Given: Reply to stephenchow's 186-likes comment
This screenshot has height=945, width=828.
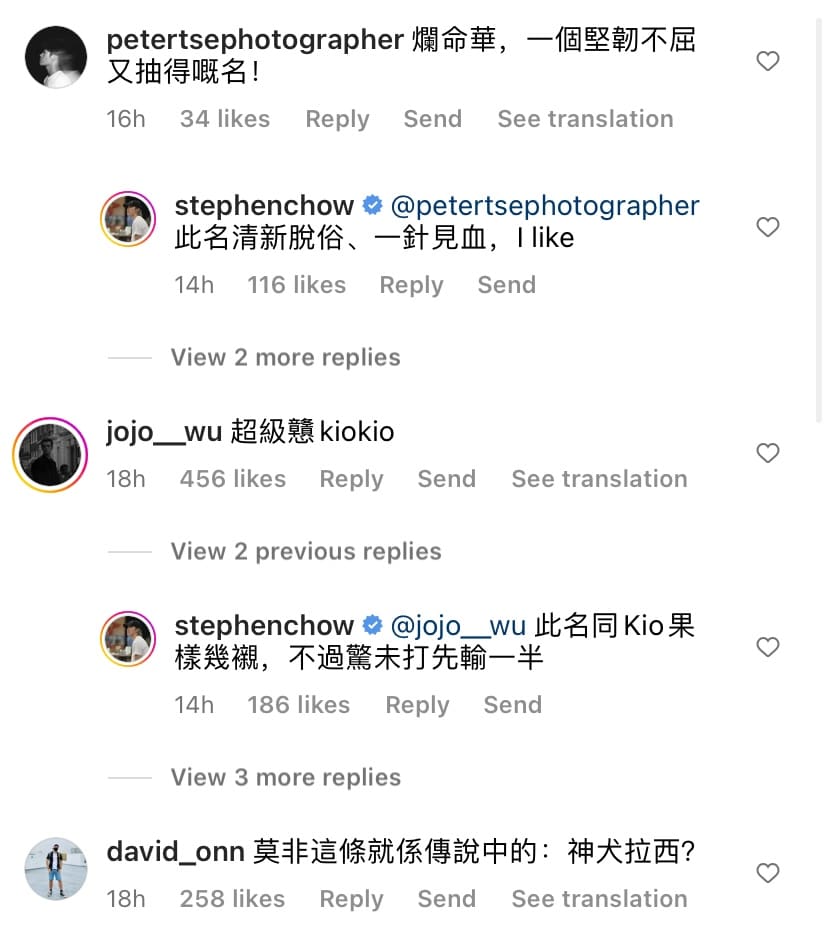Looking at the screenshot, I should 417,705.
